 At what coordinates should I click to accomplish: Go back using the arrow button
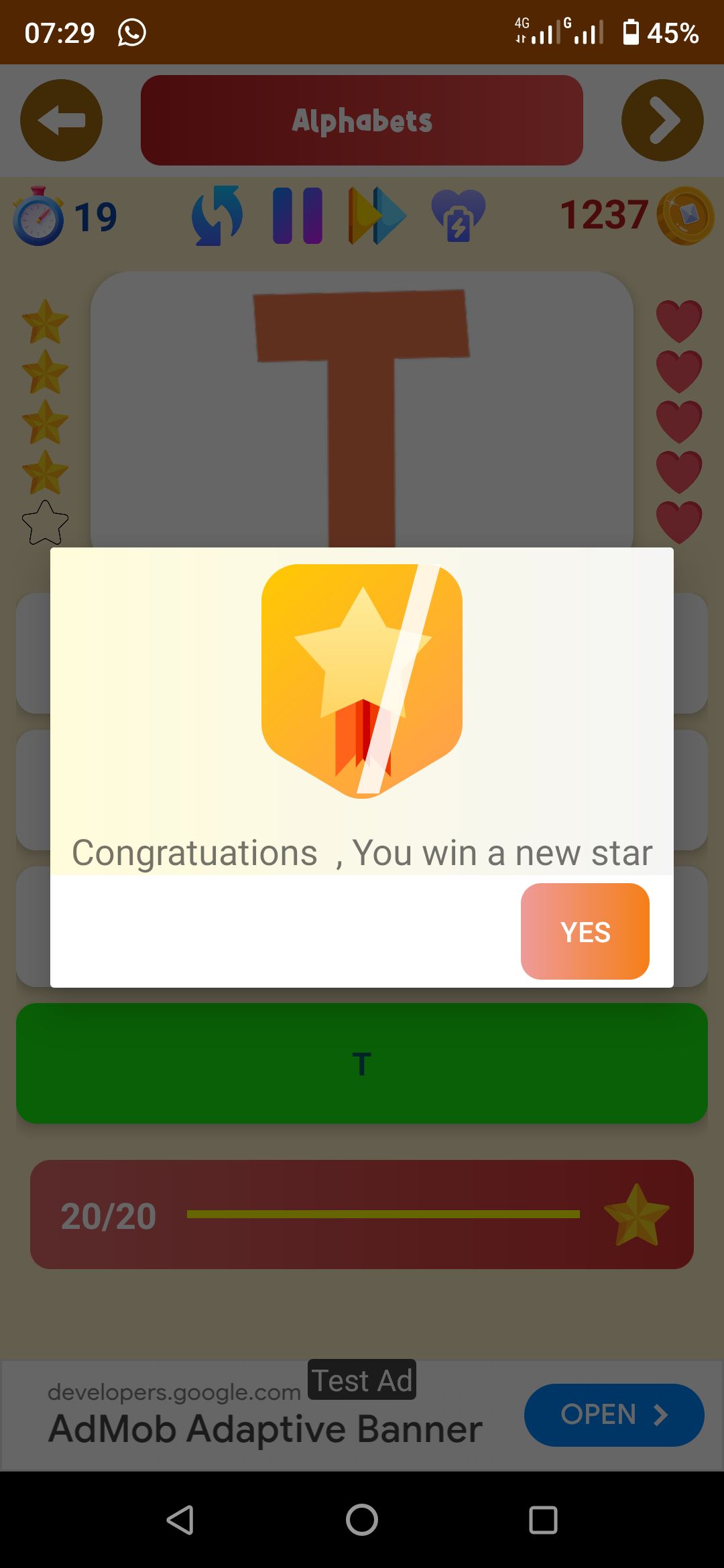click(61, 121)
